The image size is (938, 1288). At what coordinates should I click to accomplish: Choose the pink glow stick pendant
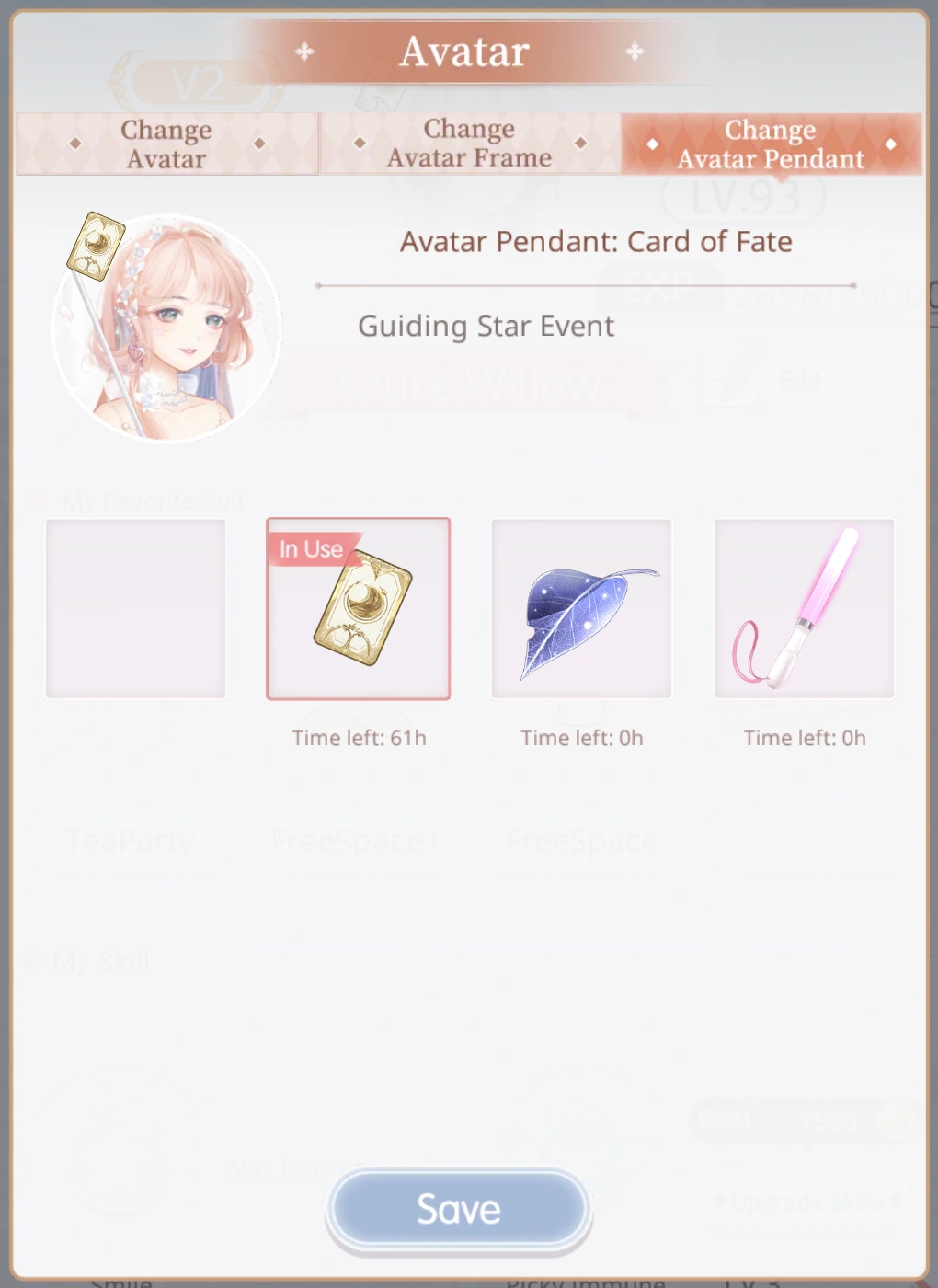point(804,609)
